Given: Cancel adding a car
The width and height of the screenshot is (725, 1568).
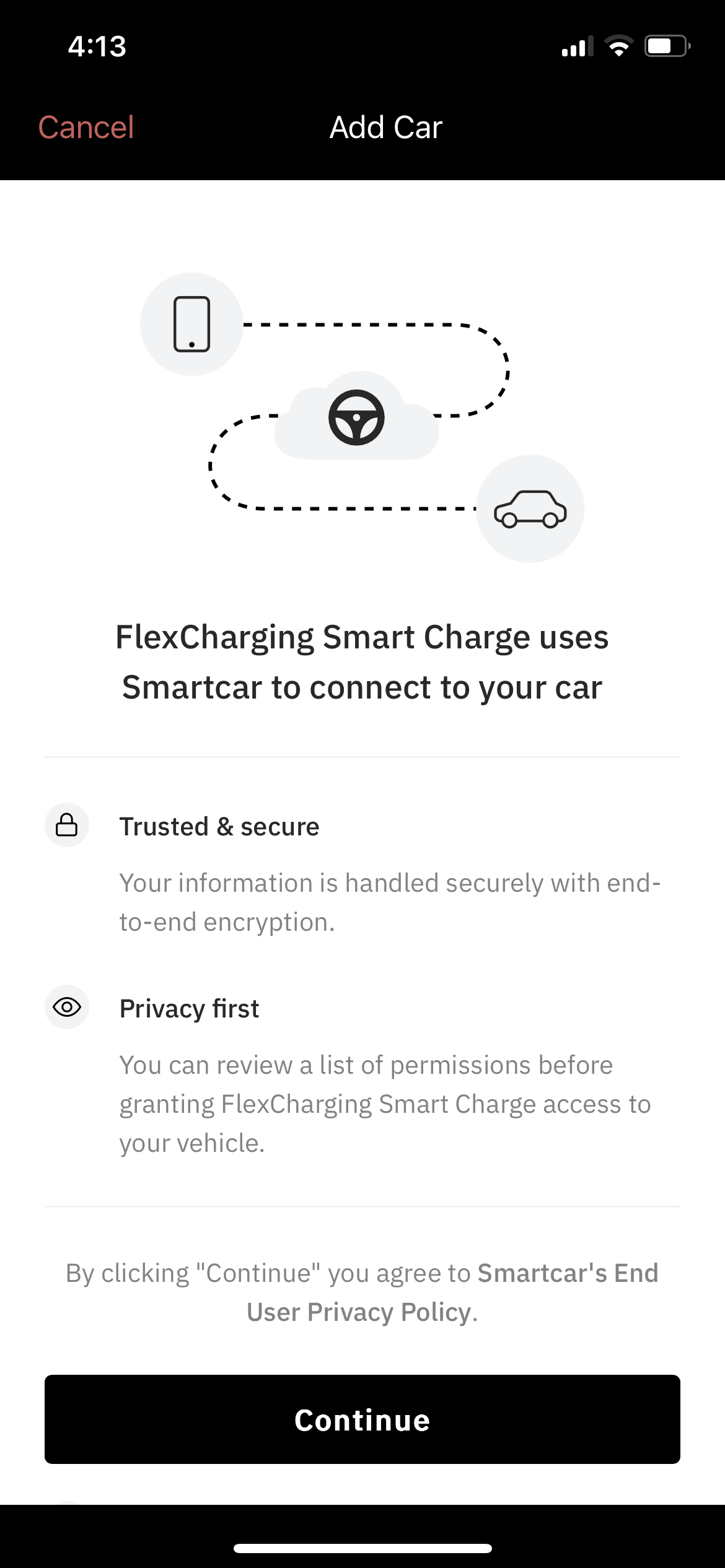Looking at the screenshot, I should point(86,128).
